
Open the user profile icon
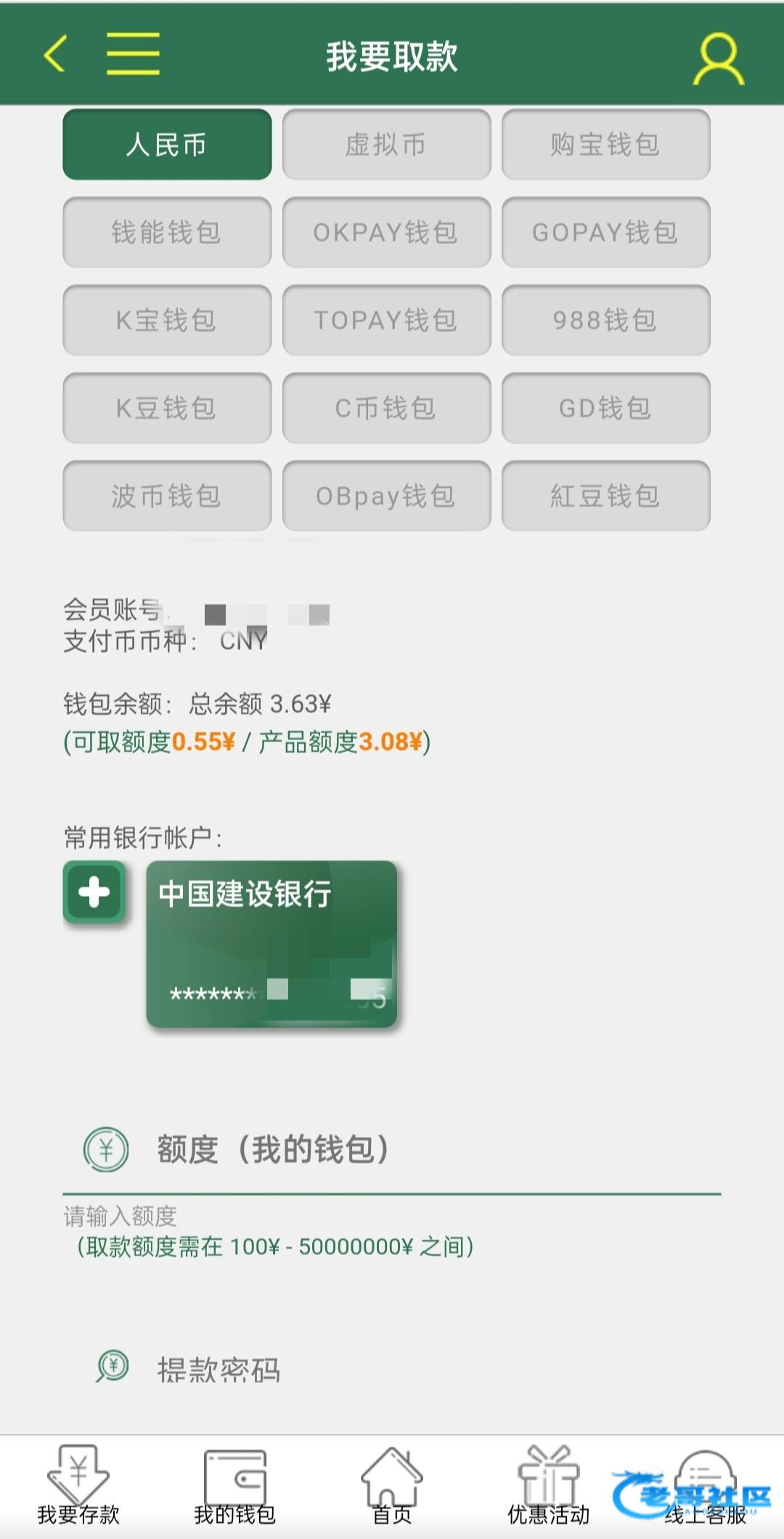click(x=718, y=58)
